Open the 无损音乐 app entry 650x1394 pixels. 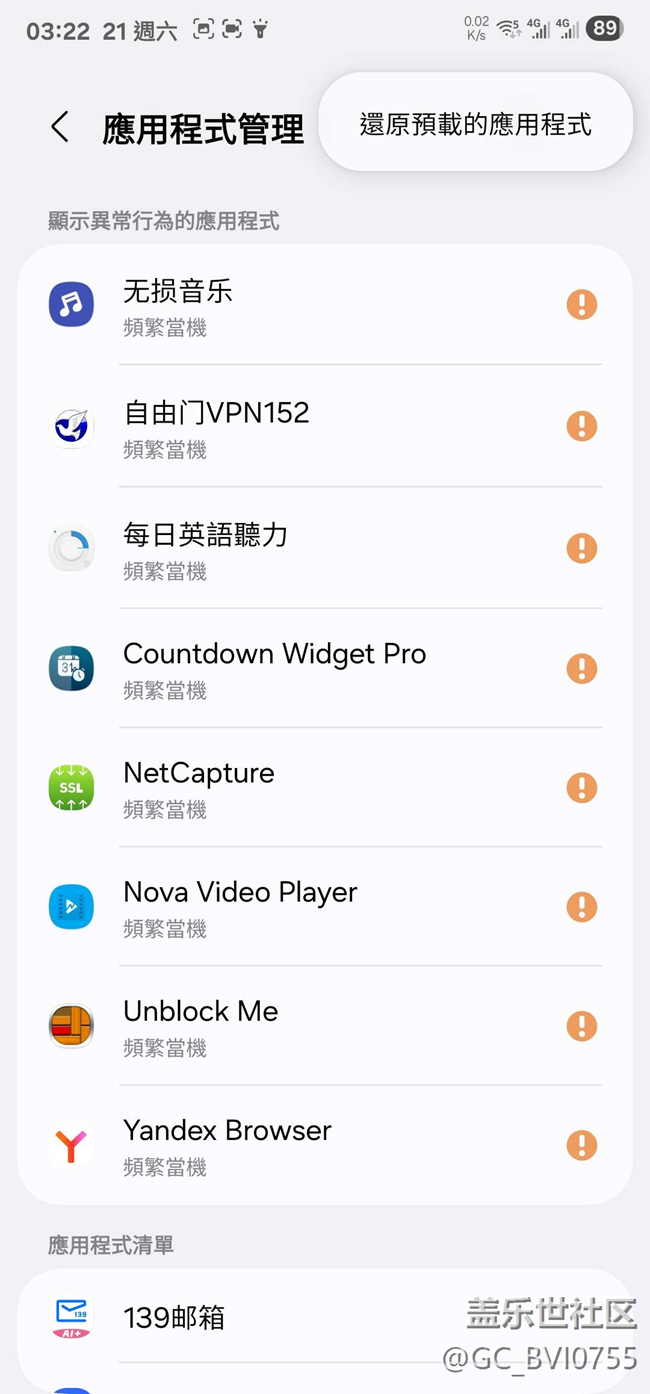325,305
